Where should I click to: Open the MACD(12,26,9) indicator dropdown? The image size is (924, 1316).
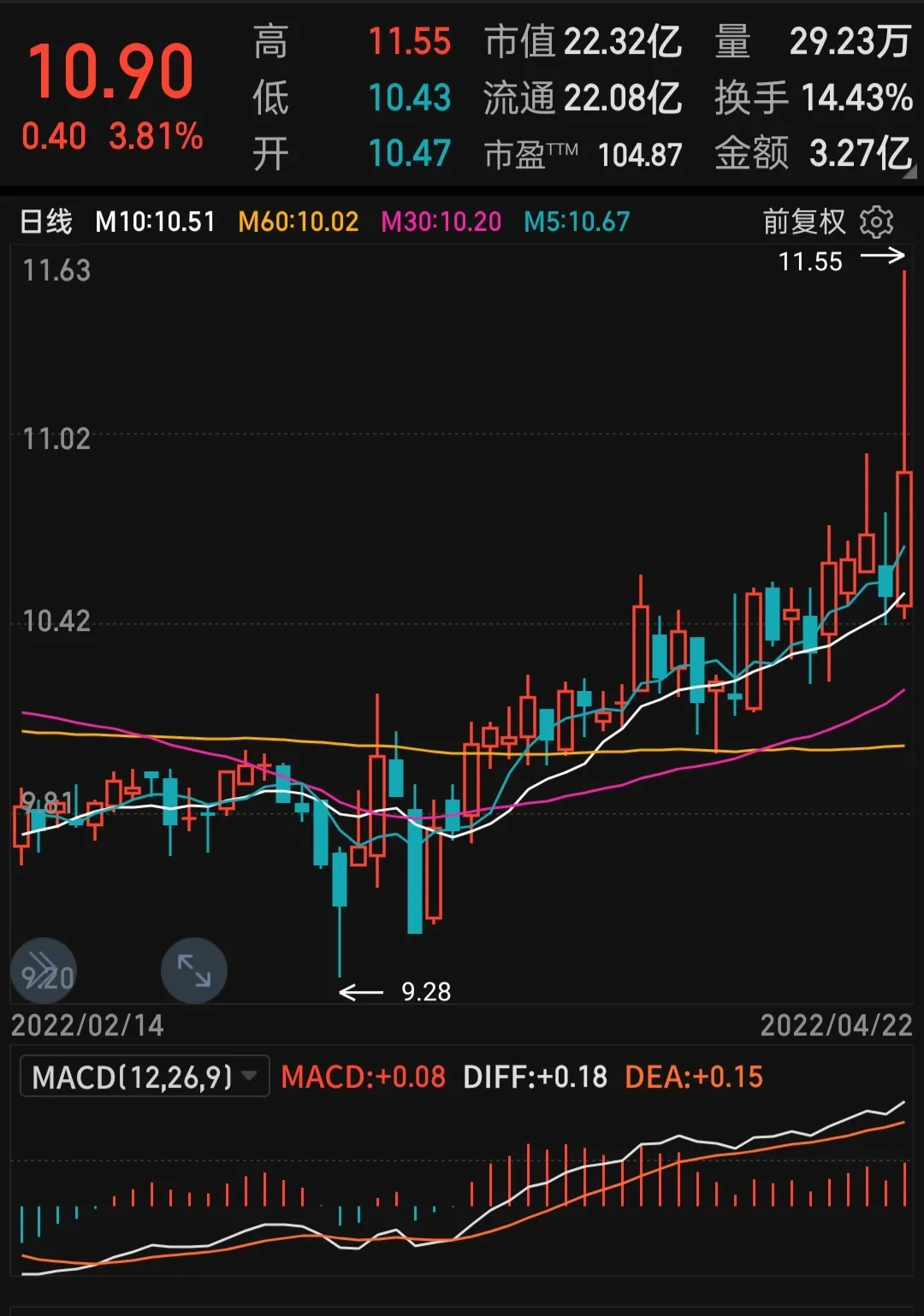[x=145, y=1077]
